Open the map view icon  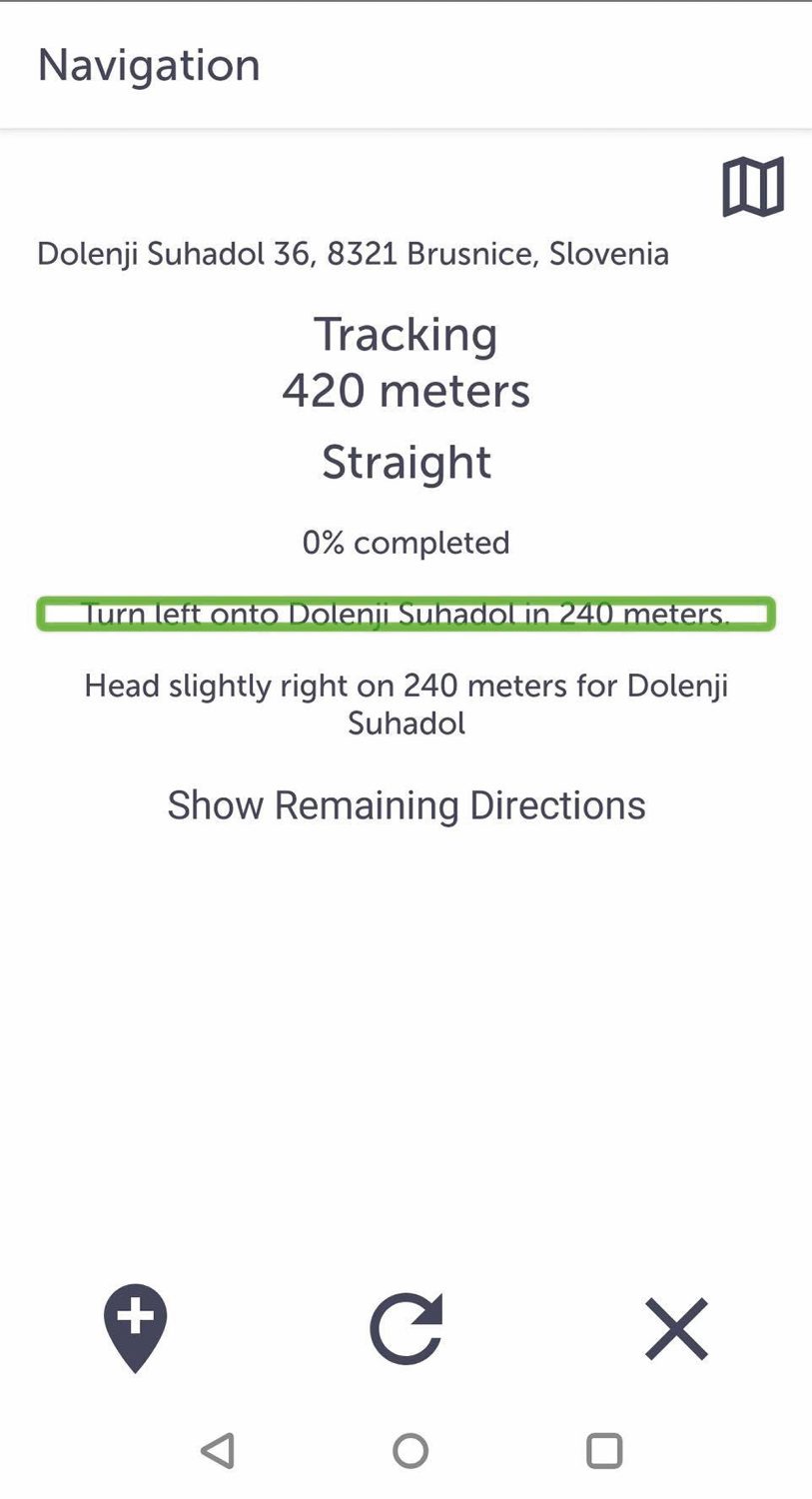click(753, 187)
